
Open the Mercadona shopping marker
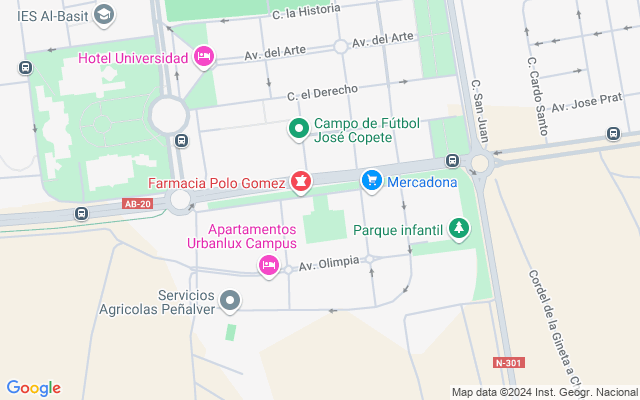pos(372,181)
